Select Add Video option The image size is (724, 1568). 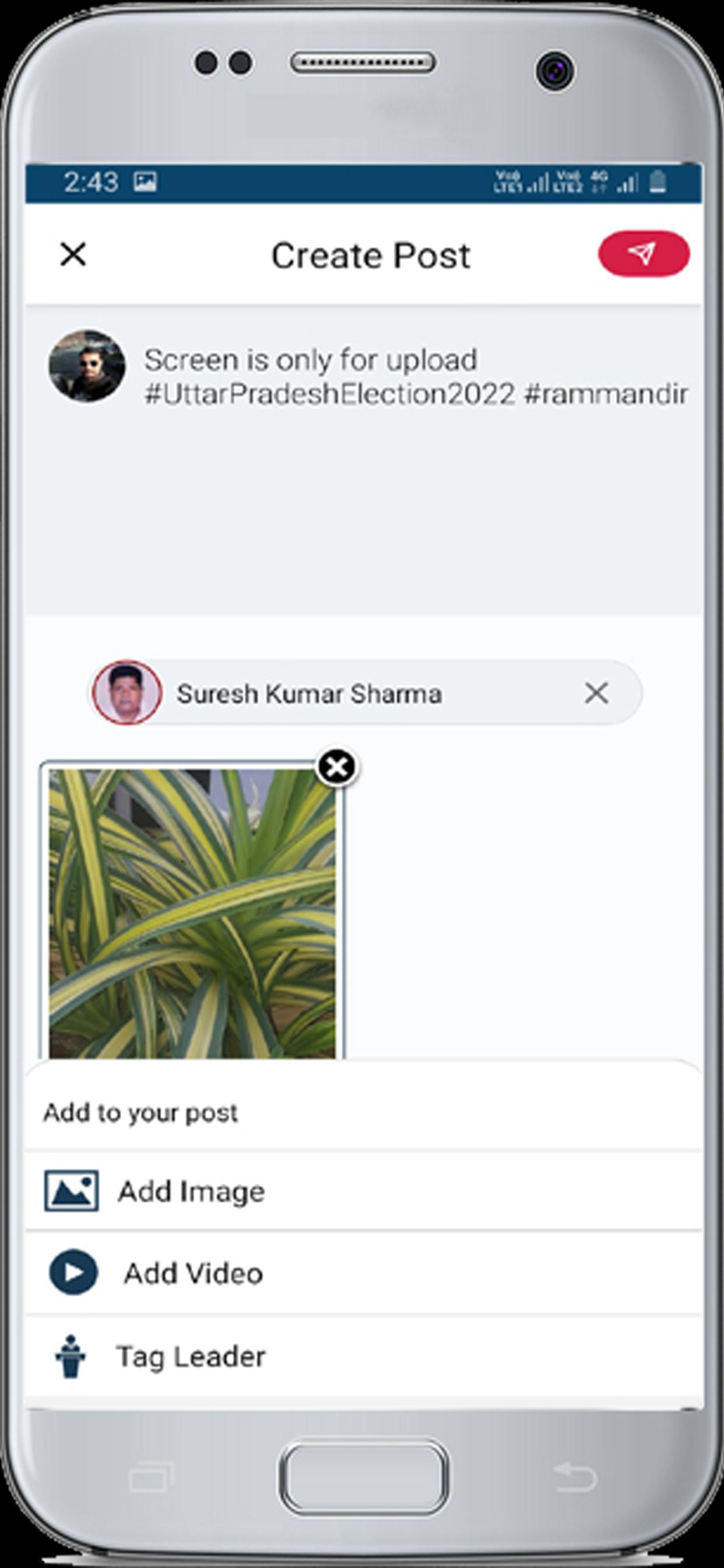(x=193, y=1273)
